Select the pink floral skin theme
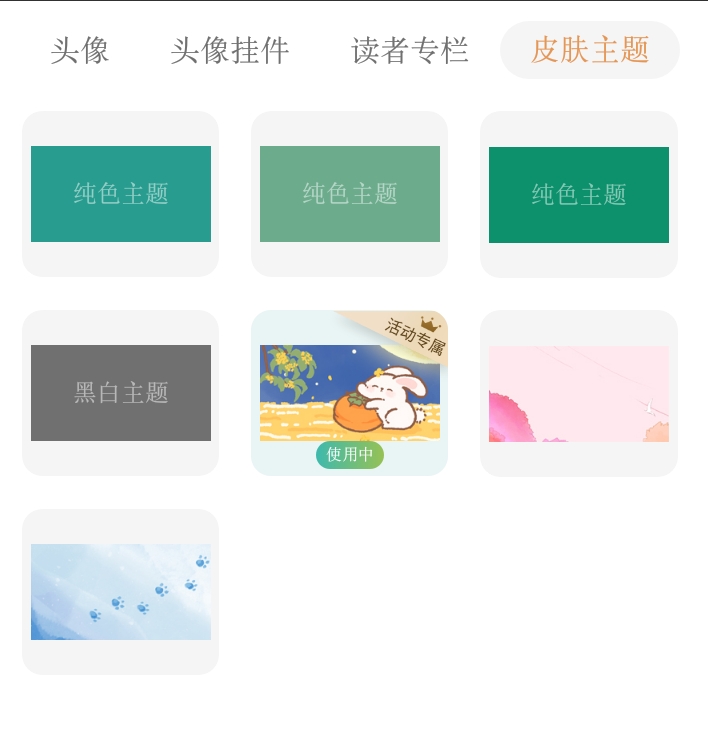The image size is (708, 732). click(579, 394)
